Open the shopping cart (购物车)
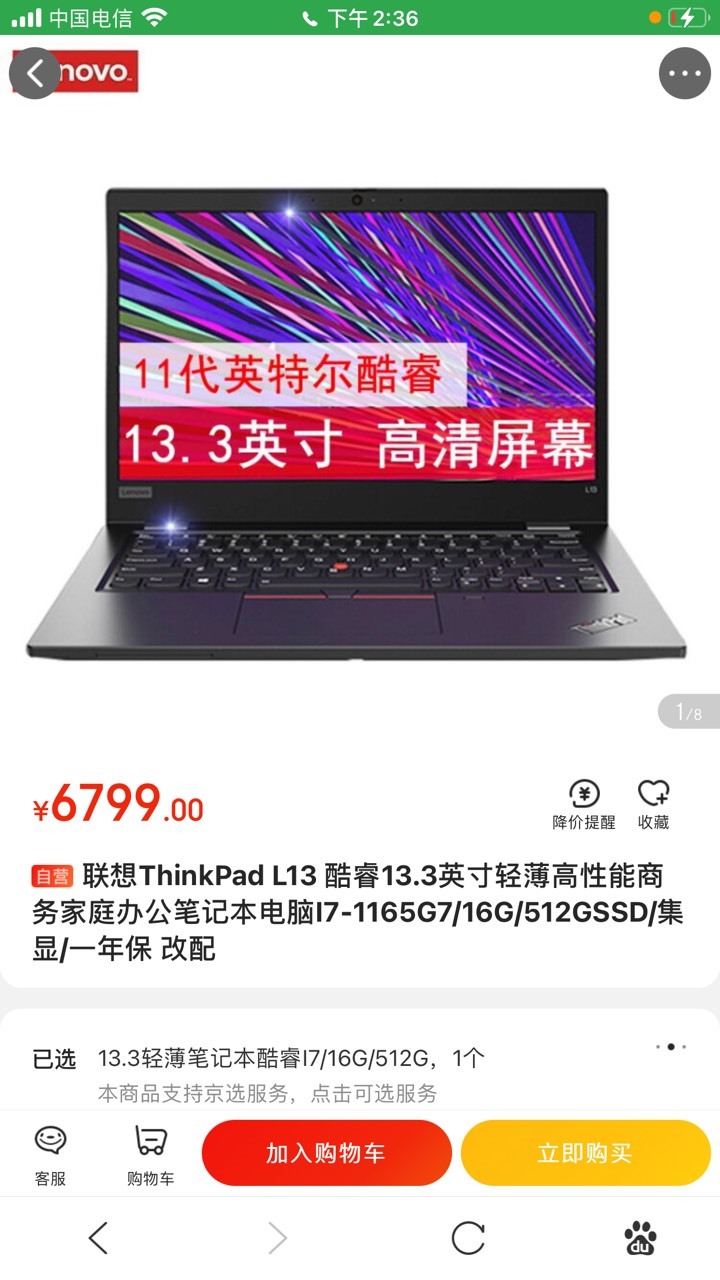720x1280 pixels. click(150, 1155)
